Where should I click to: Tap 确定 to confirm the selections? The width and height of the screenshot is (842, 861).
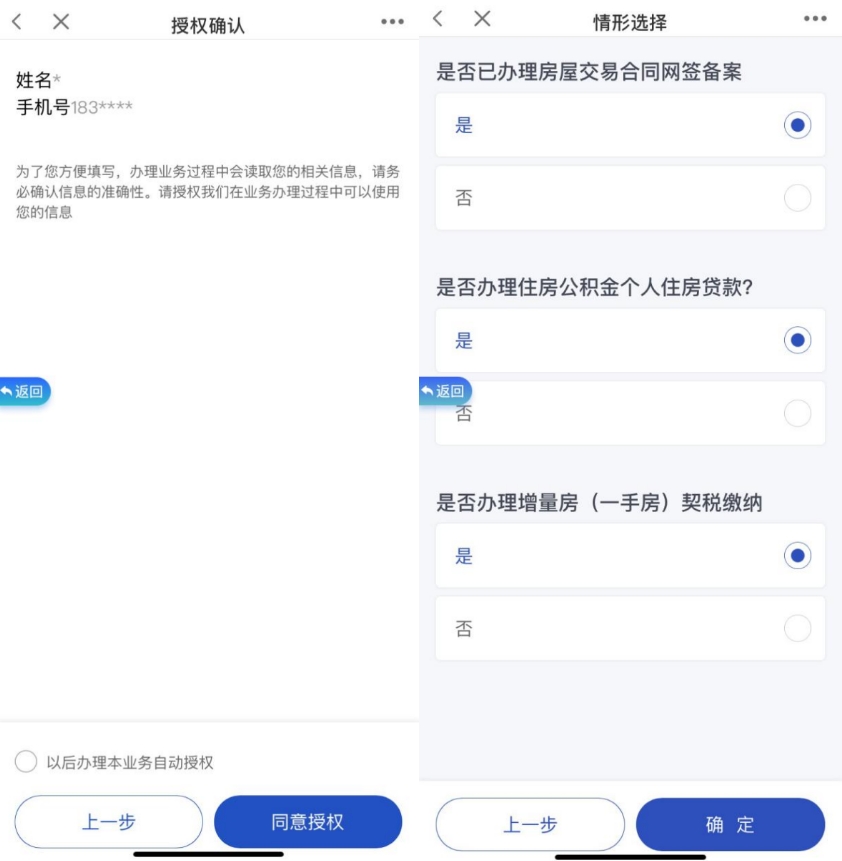point(730,825)
